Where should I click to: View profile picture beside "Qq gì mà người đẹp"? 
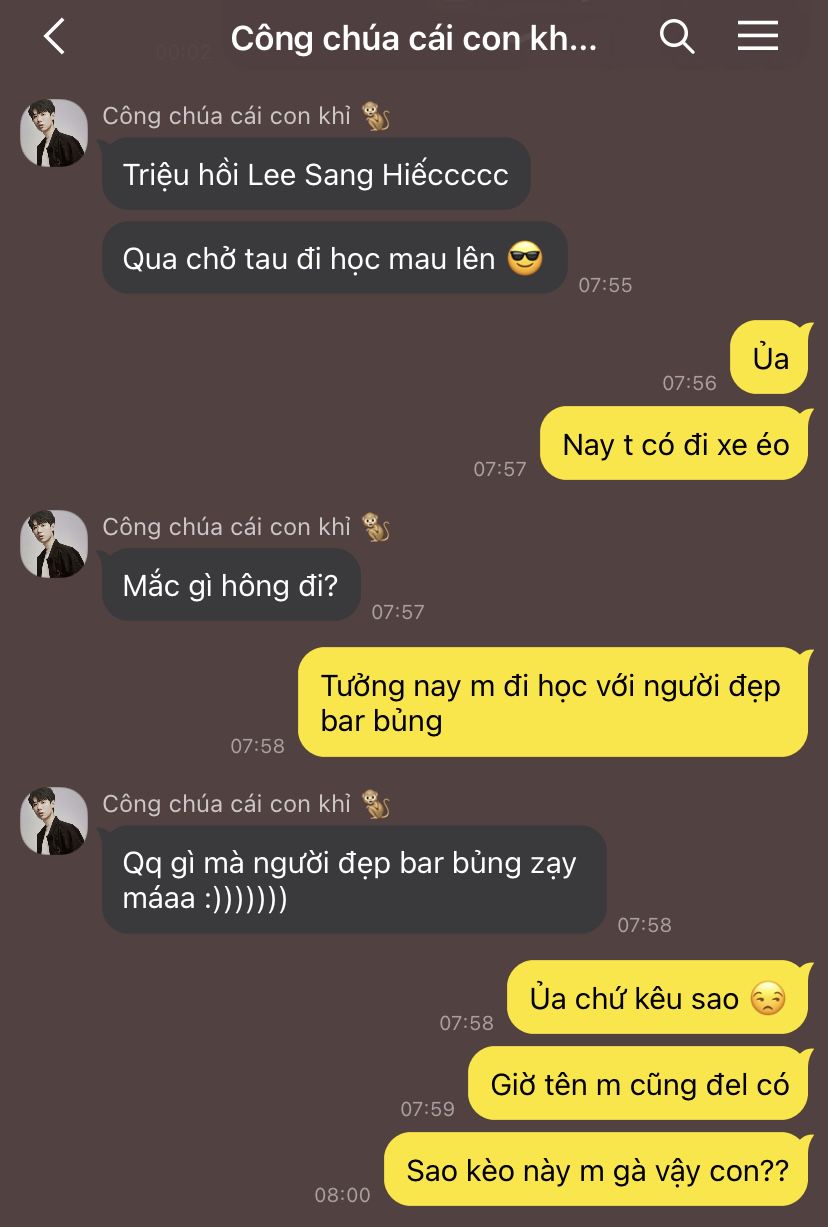[x=54, y=821]
